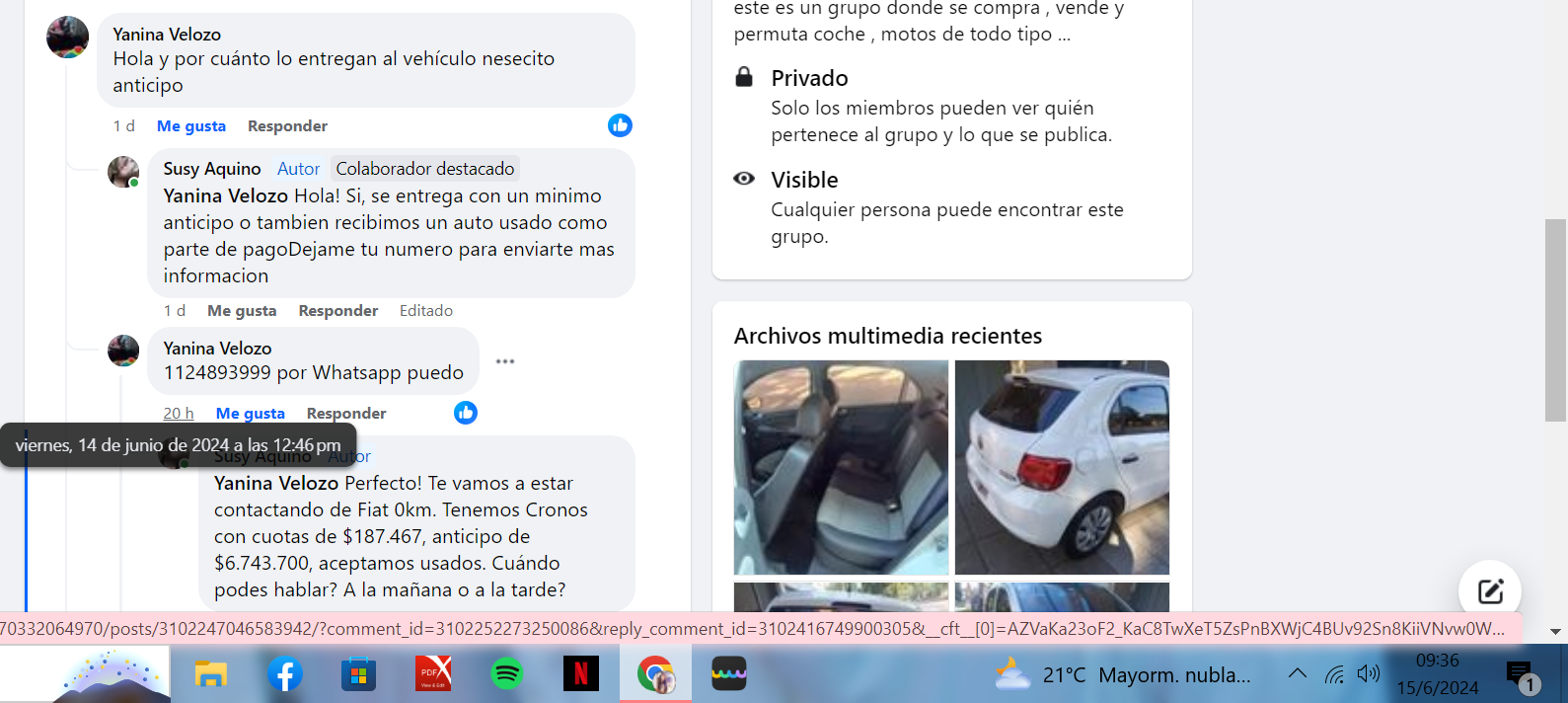The height and width of the screenshot is (703, 1568).
Task: Open File Explorer from the taskbar
Action: tap(211, 675)
